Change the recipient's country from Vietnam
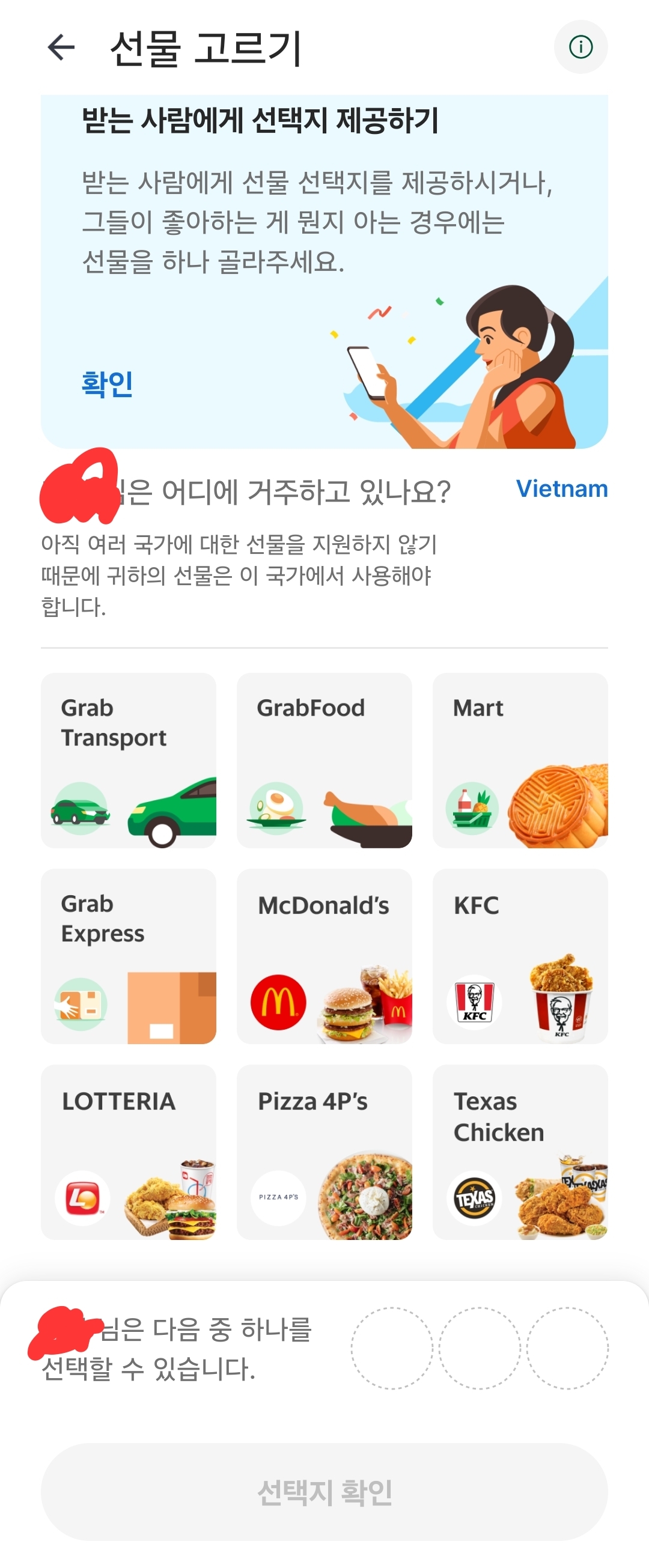The height and width of the screenshot is (1568, 649). pos(561,489)
